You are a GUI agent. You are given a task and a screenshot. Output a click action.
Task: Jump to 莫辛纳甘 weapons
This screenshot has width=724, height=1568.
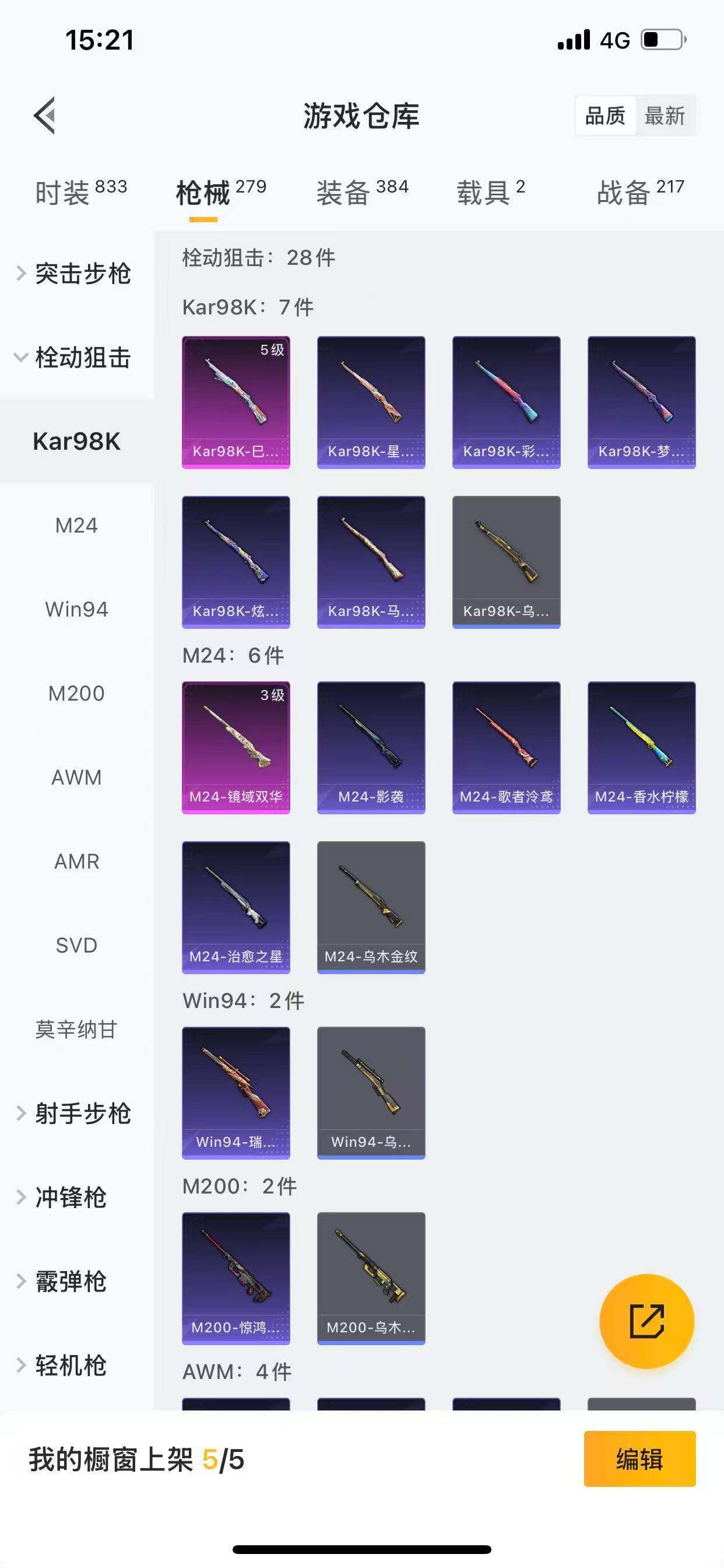coord(76,1030)
